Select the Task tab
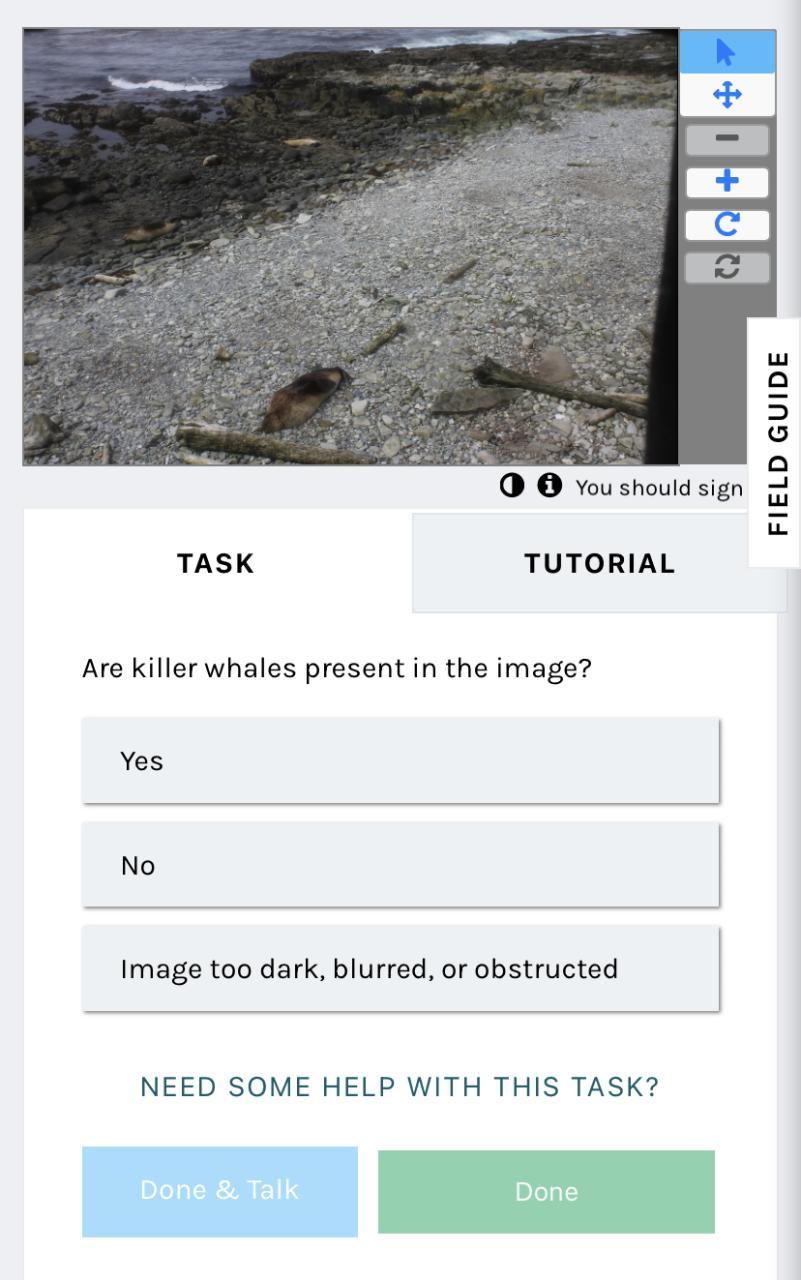This screenshot has width=801, height=1280. [216, 563]
